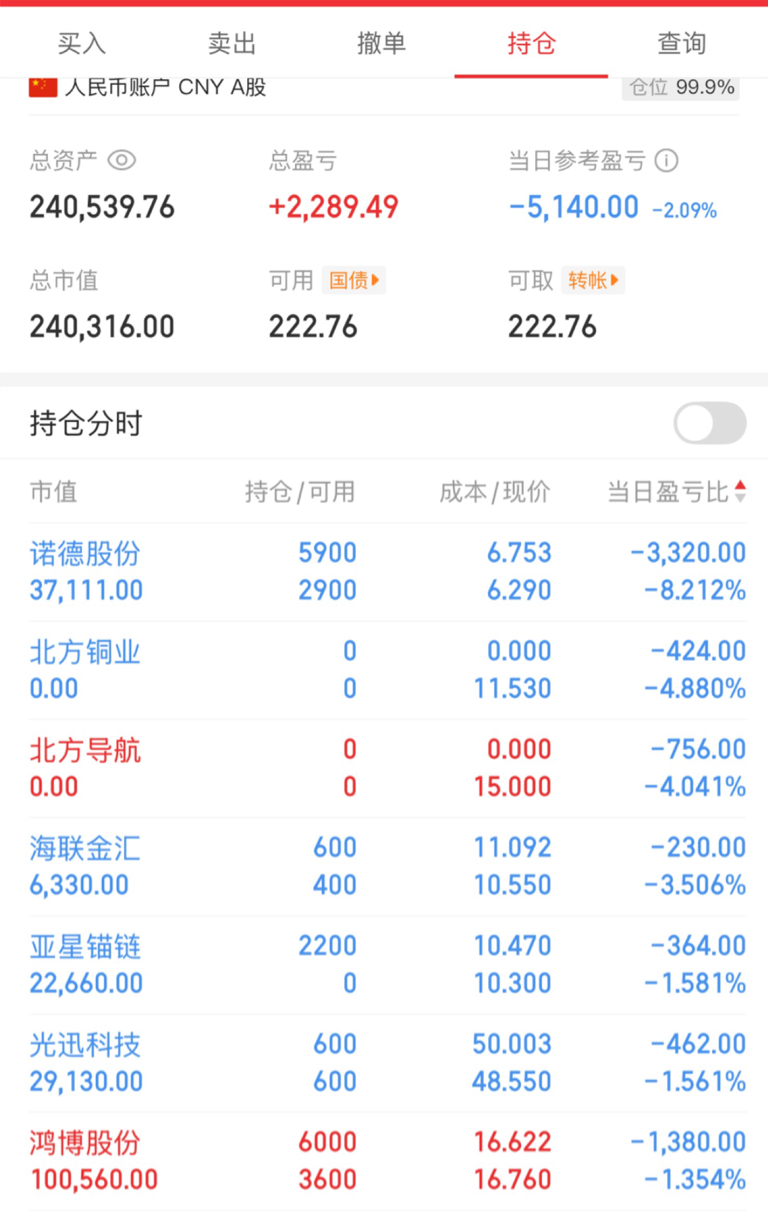
Task: Switch to the 卖出 tab
Action: click(232, 43)
